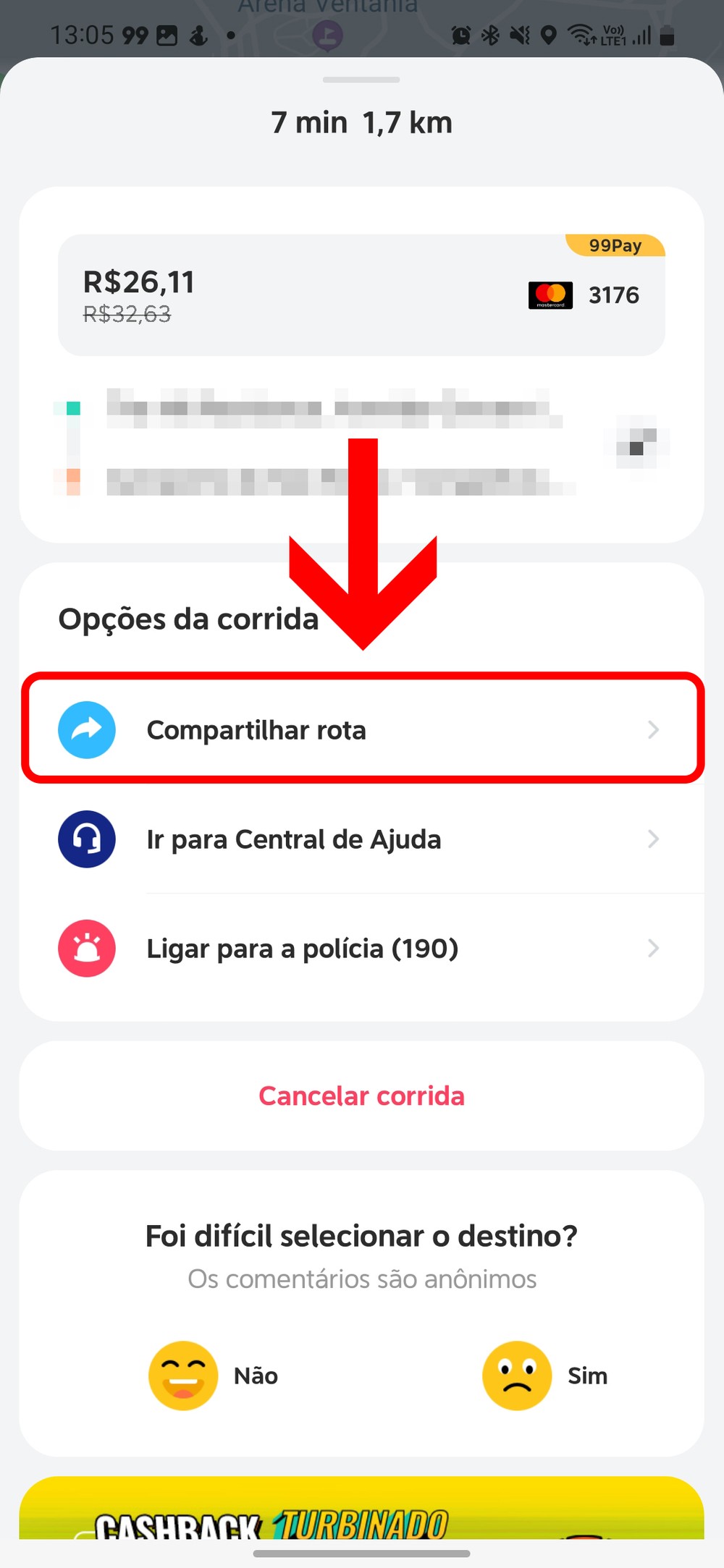Viewport: 724px width, 1568px height.
Task: Answer Não to the destination question
Action: [214, 1375]
